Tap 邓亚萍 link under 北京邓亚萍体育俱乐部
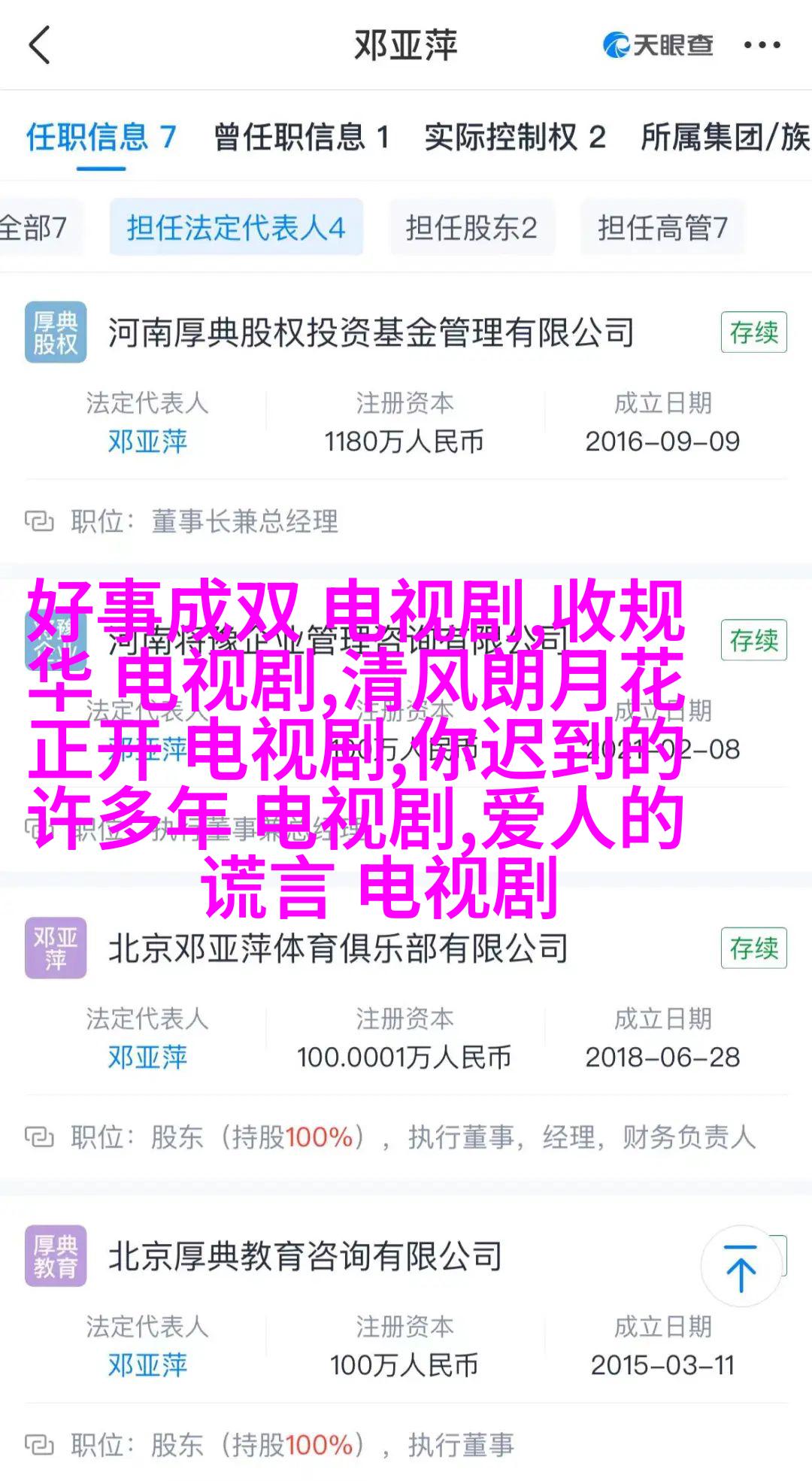Image resolution: width=812 pixels, height=1481 pixels. pyautogui.click(x=147, y=1058)
